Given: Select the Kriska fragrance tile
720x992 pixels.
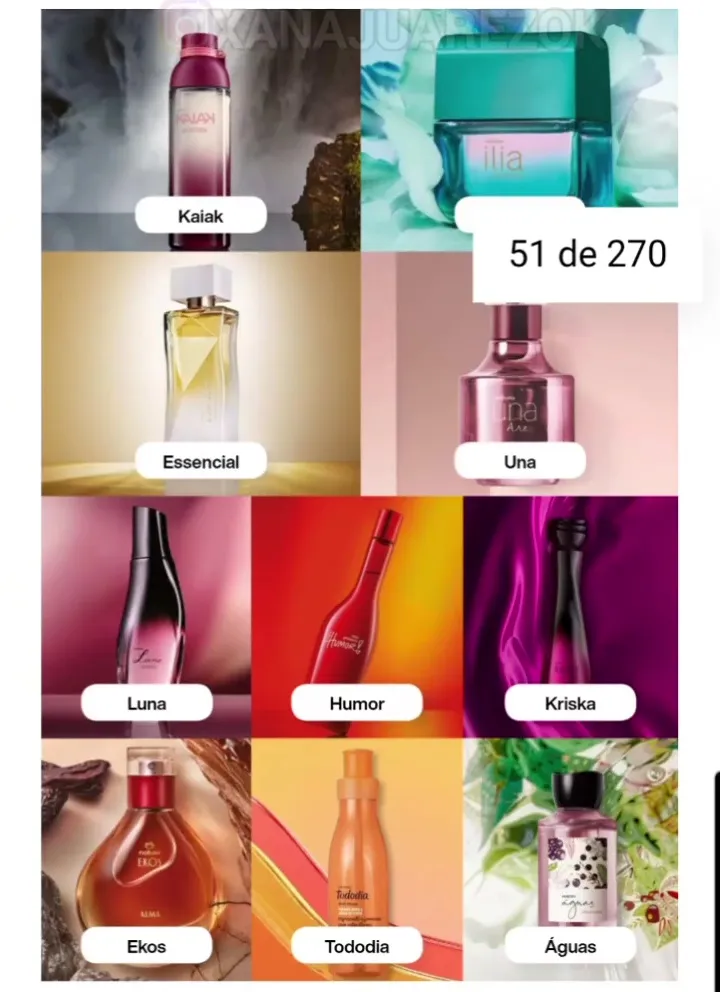Looking at the screenshot, I should (570, 615).
